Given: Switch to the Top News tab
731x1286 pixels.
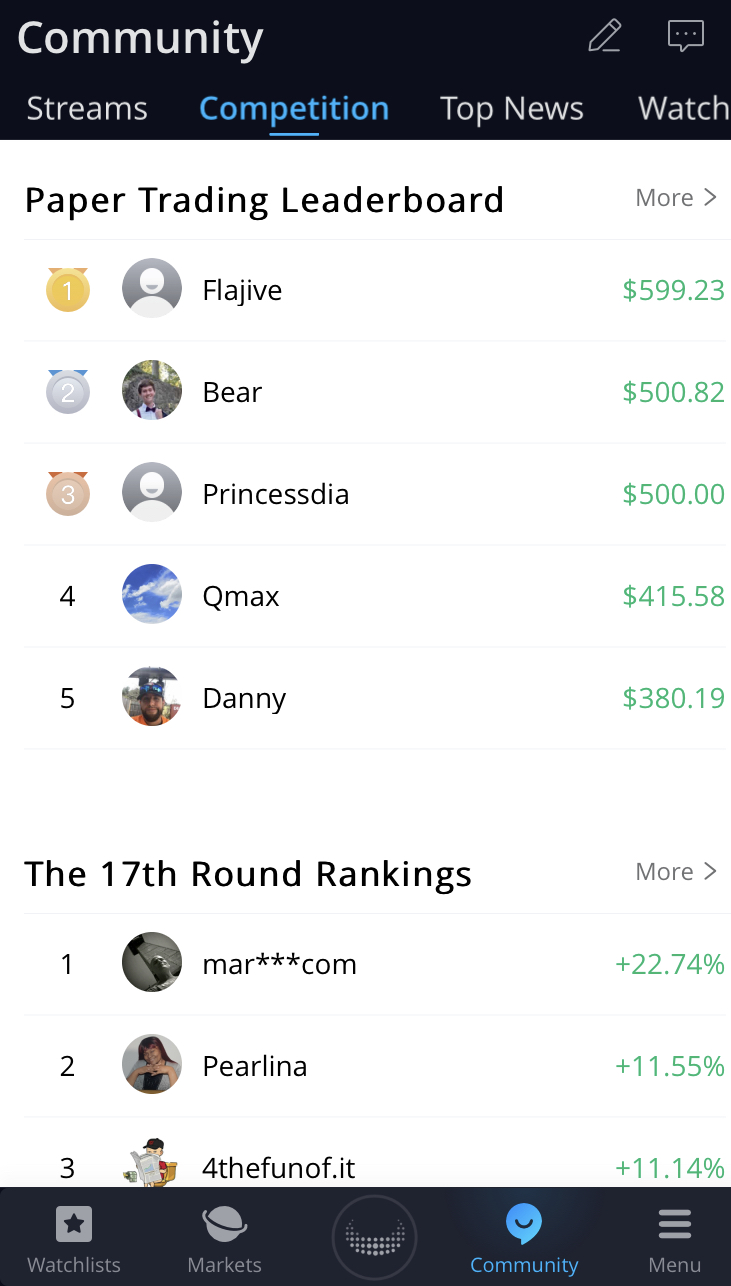Looking at the screenshot, I should click(512, 108).
